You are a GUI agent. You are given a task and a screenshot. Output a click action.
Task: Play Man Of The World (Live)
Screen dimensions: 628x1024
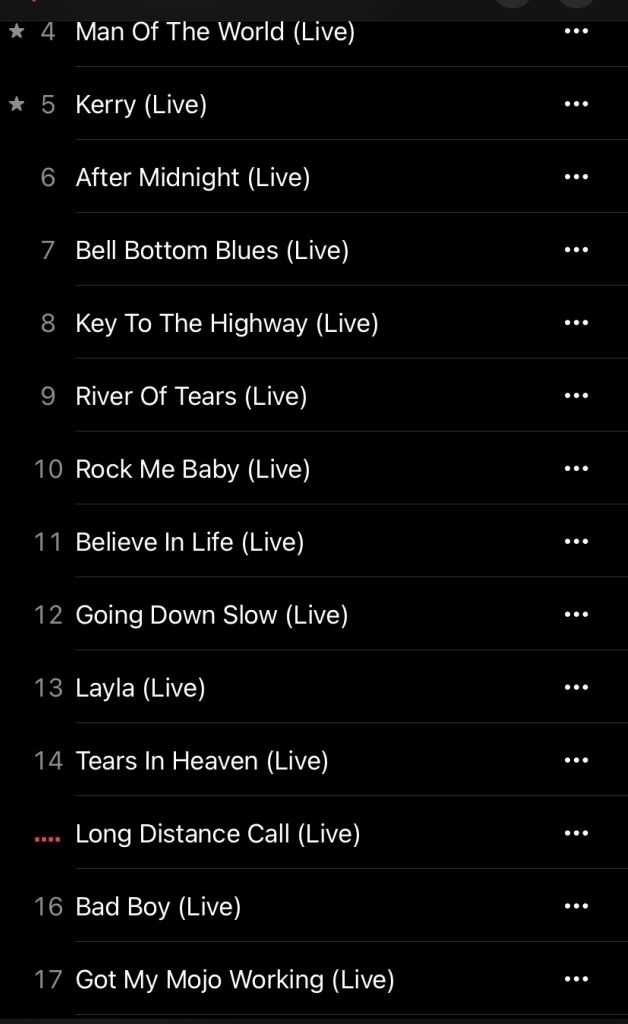point(215,31)
